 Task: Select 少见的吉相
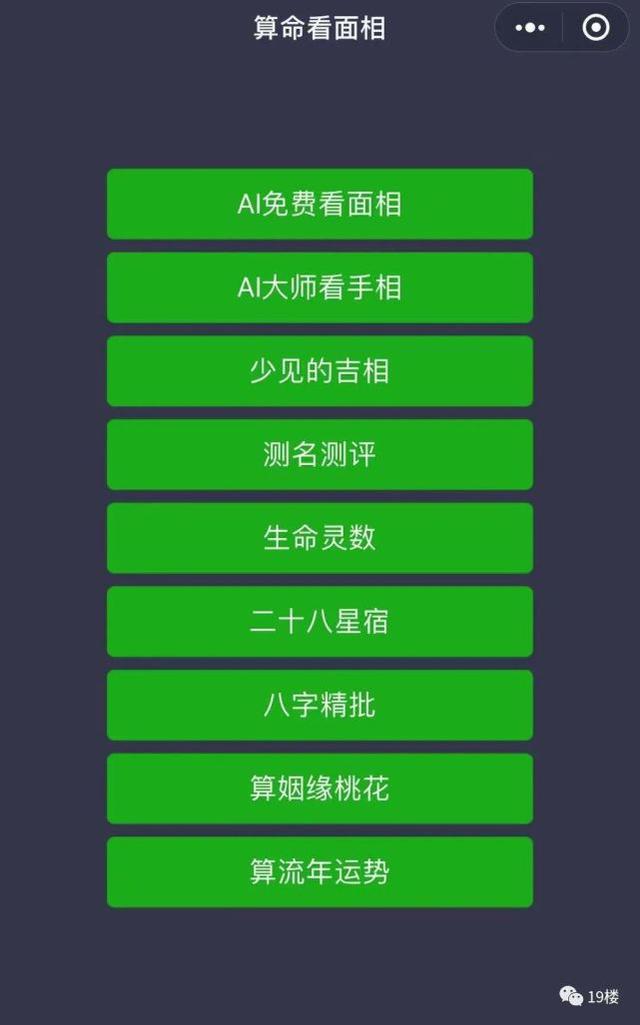[x=320, y=371]
